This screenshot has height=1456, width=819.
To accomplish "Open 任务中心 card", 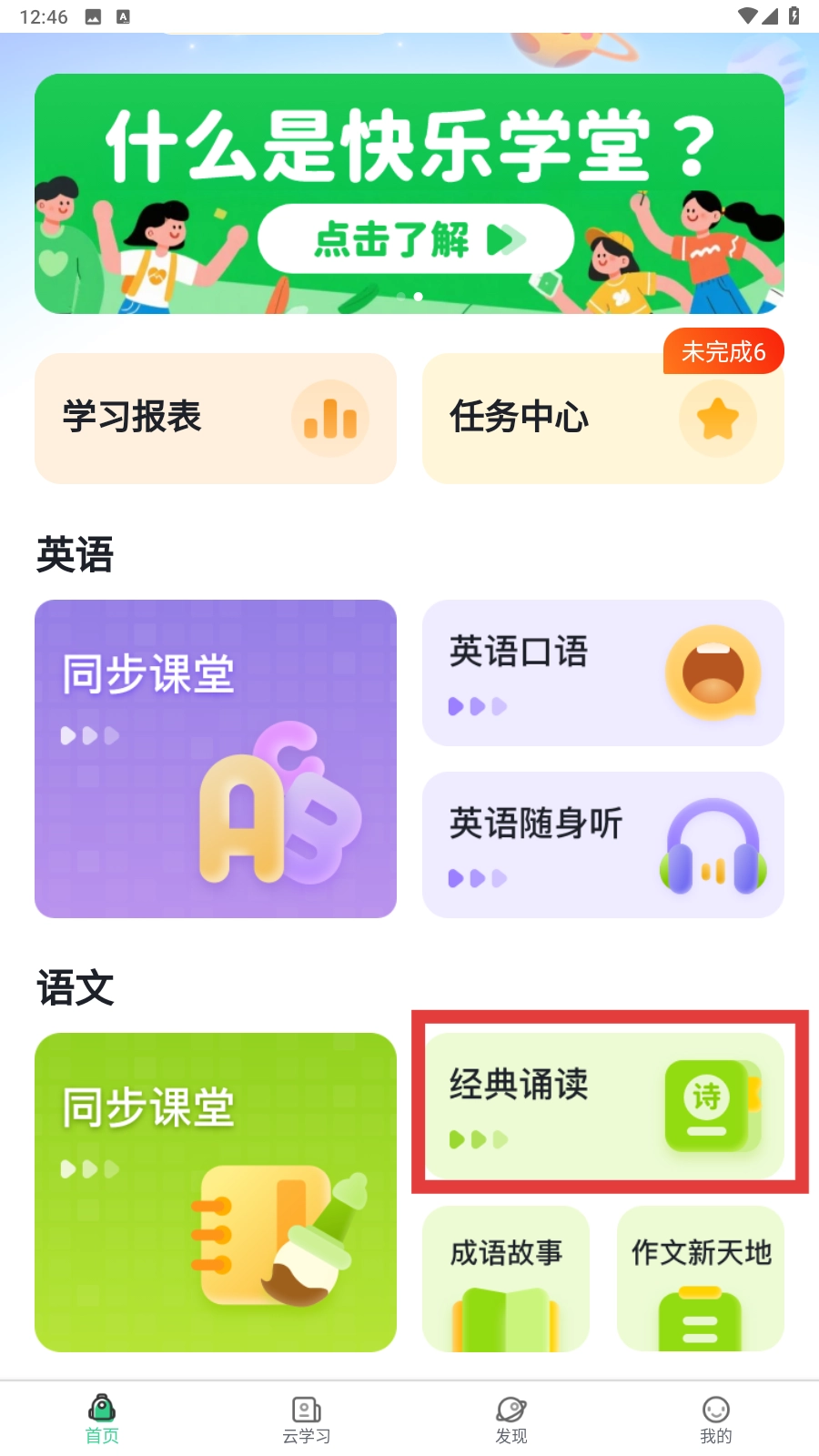I will [x=602, y=419].
